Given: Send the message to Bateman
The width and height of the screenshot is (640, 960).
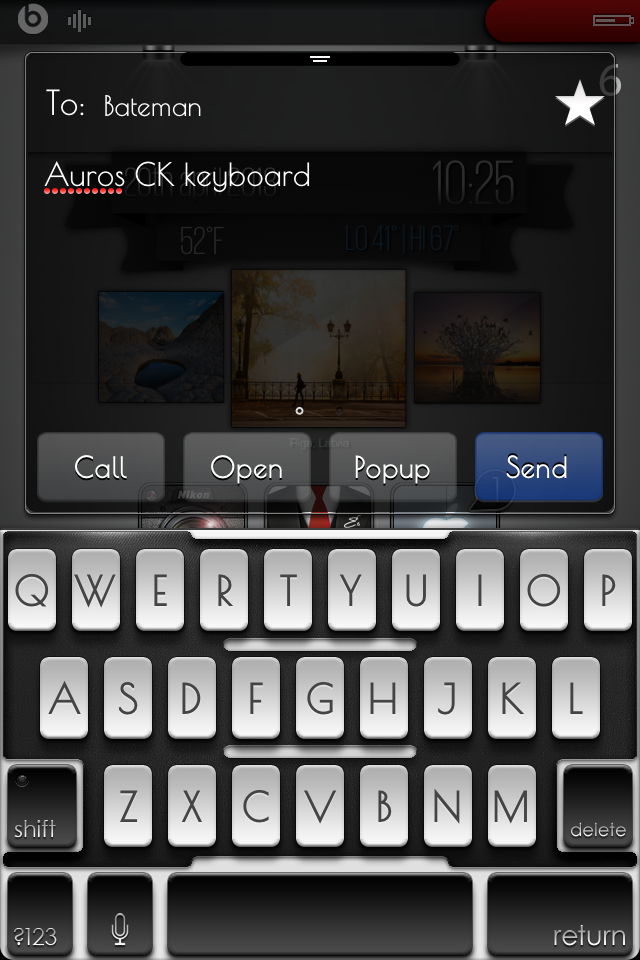Looking at the screenshot, I should 538,467.
